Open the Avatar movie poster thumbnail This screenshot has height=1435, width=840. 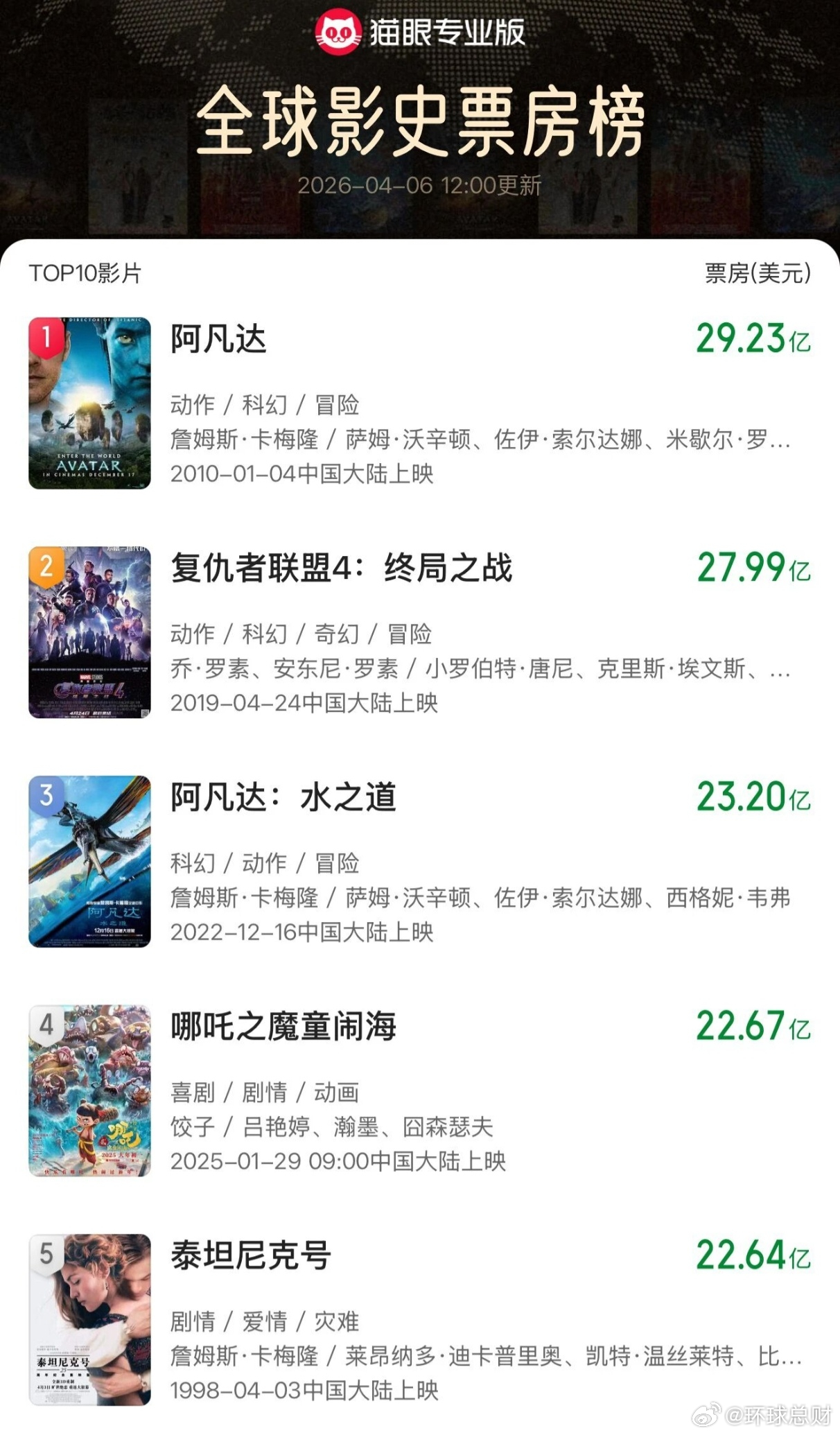coord(91,402)
